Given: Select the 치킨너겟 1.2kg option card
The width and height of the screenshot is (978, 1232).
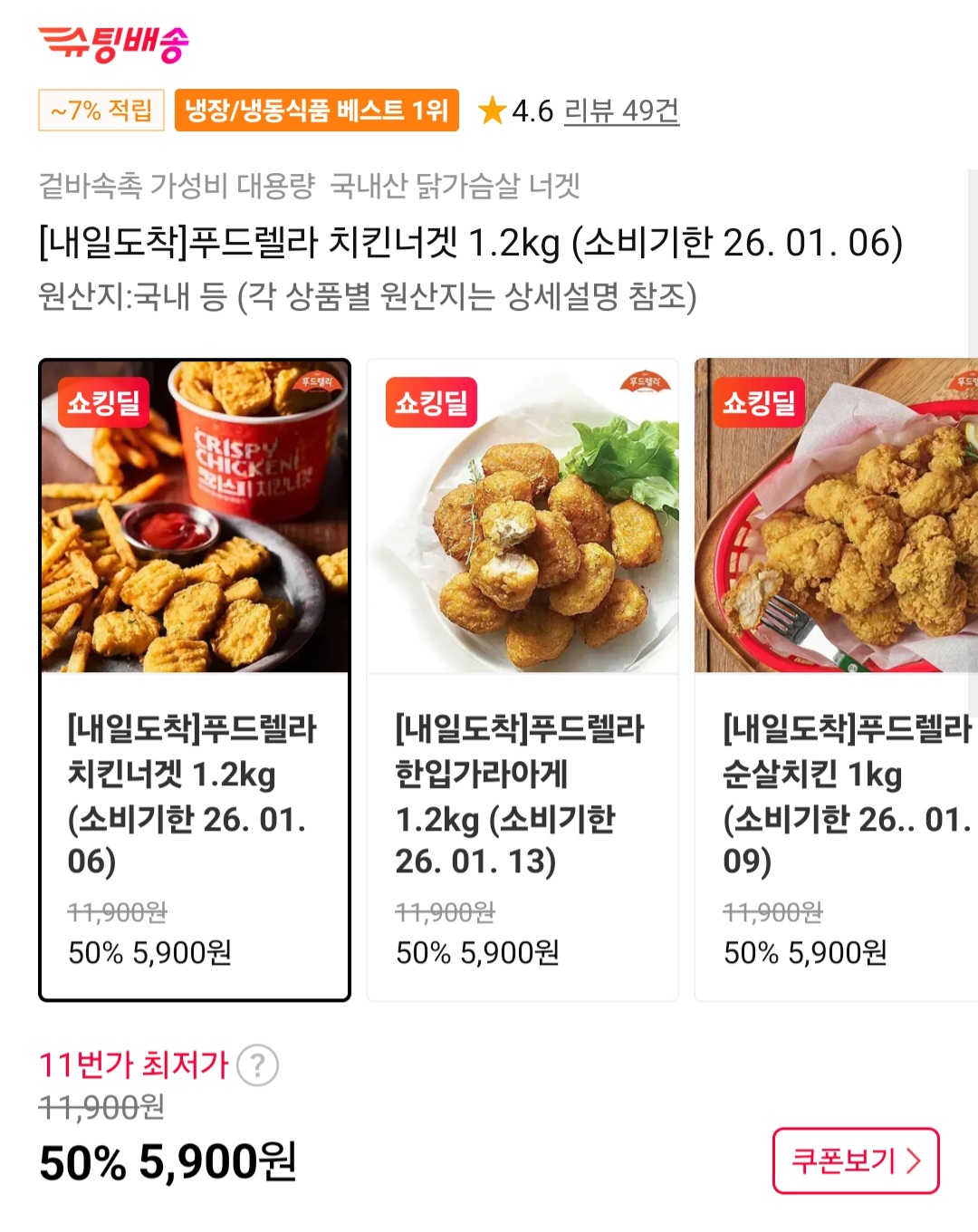Looking at the screenshot, I should click(x=195, y=679).
